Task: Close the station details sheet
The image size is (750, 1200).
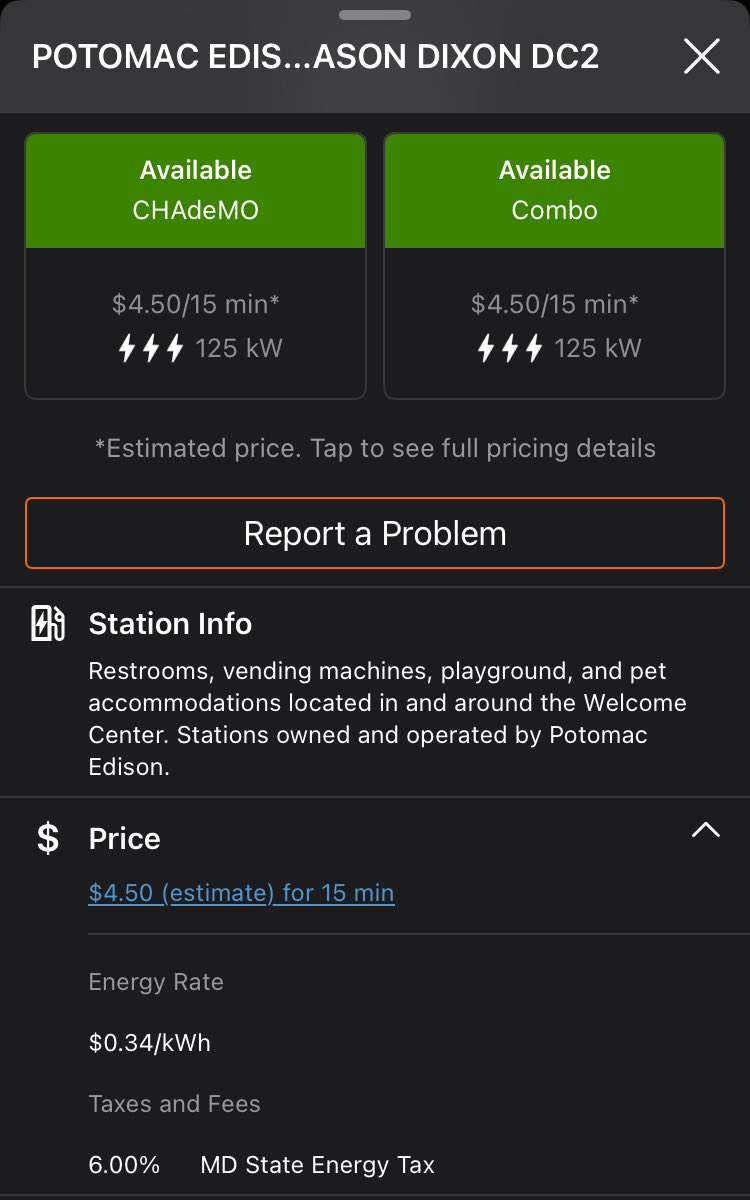Action: tap(702, 57)
